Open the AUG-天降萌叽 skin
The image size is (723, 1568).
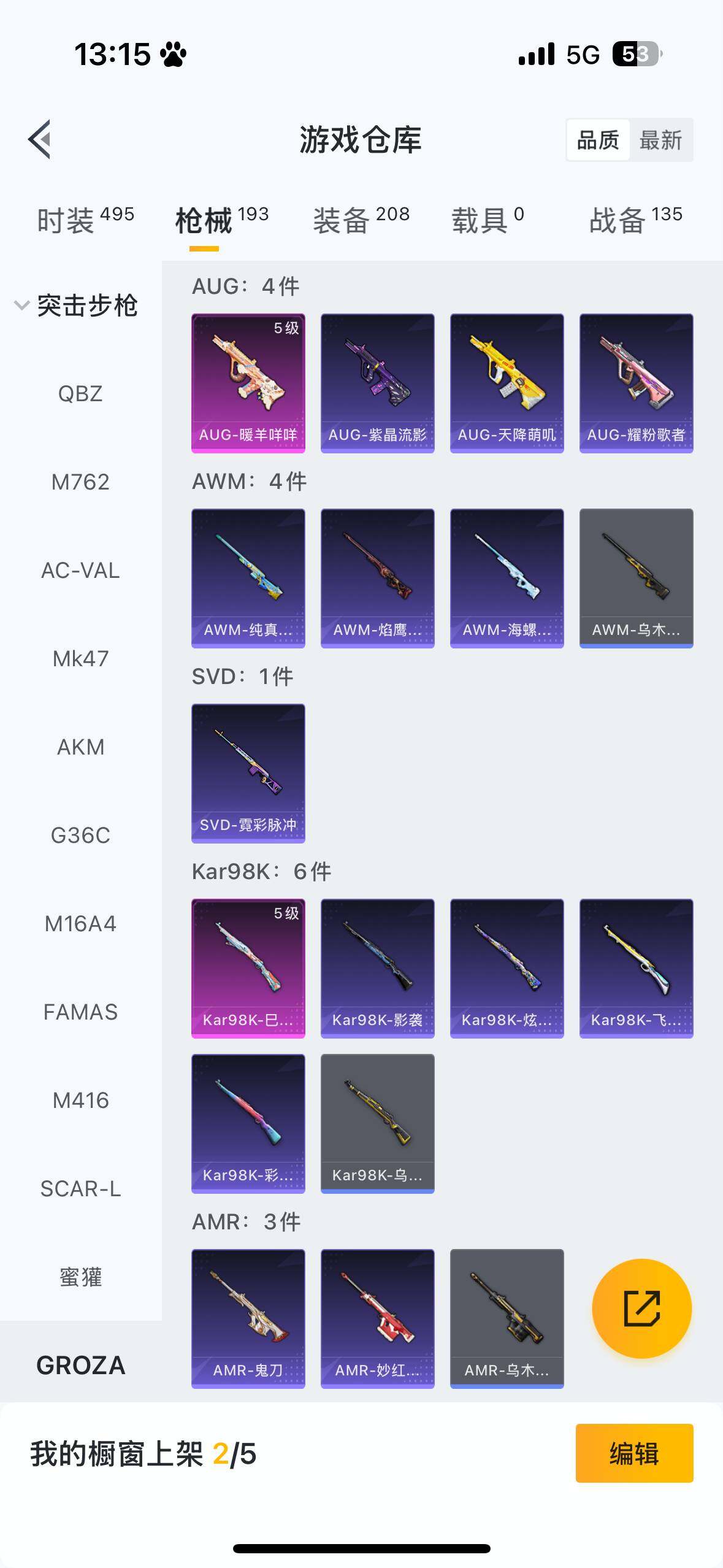507,383
